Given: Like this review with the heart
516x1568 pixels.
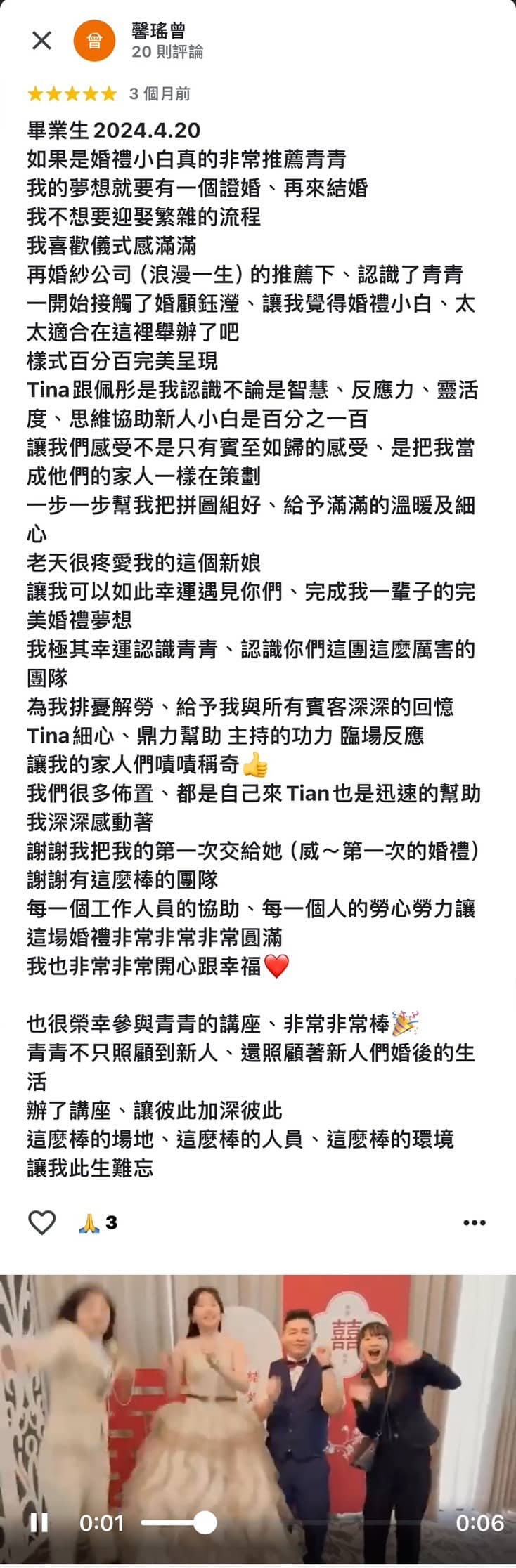Looking at the screenshot, I should click(x=41, y=1223).
